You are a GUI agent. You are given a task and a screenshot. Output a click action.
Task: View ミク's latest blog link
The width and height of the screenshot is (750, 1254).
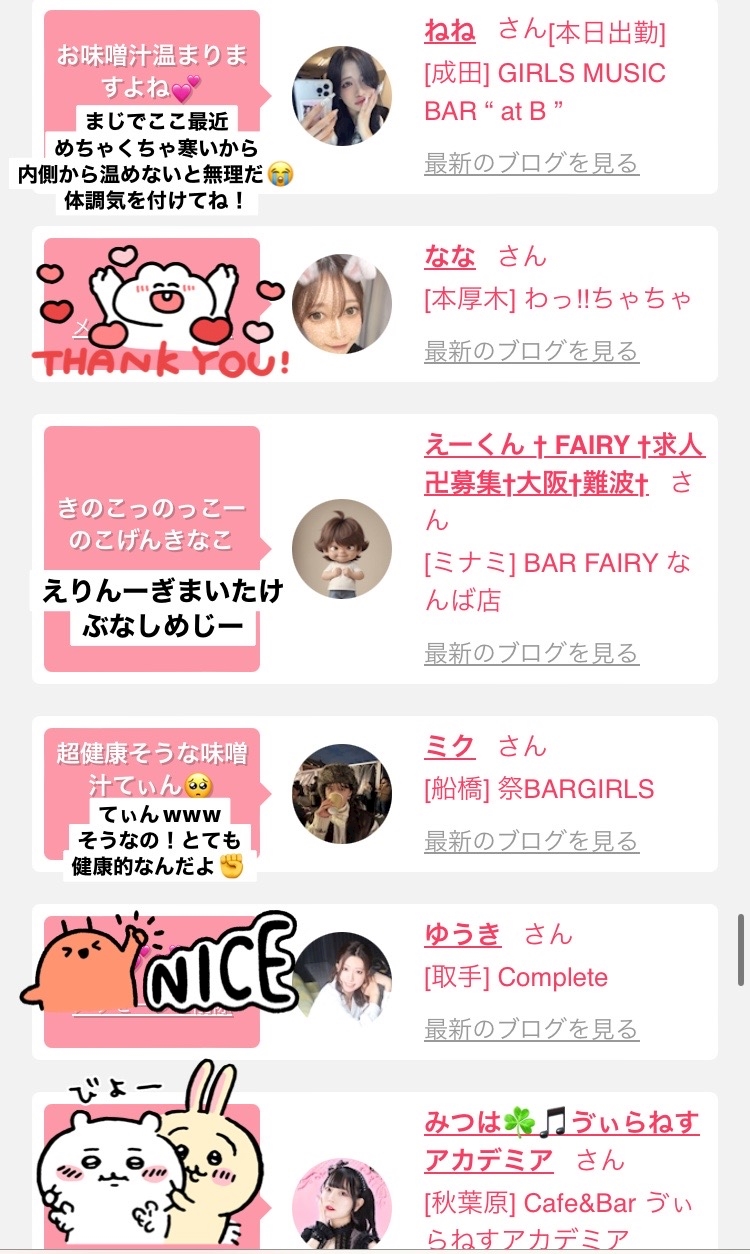pyautogui.click(x=531, y=841)
